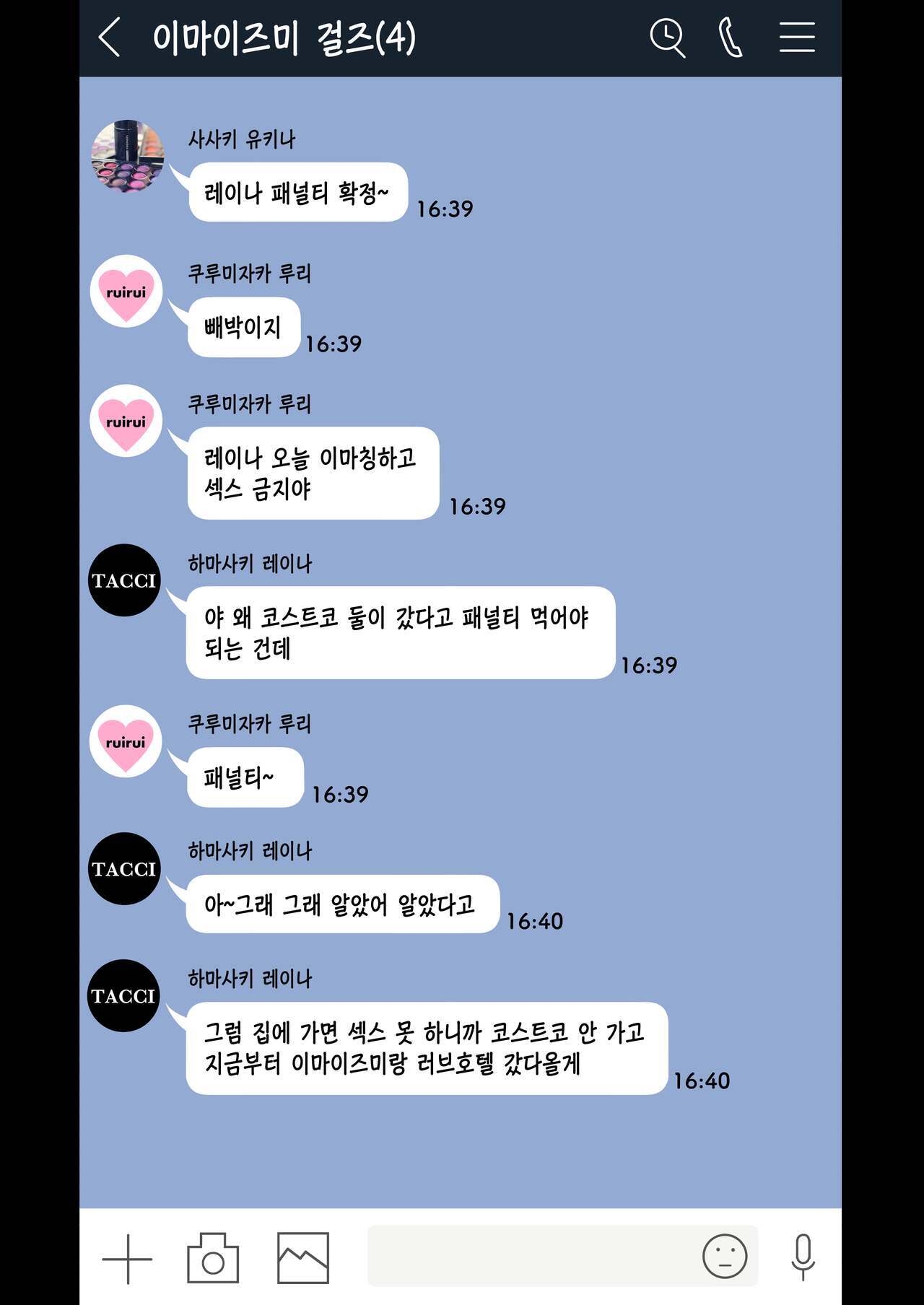Start a voice call
This screenshot has height=1305, width=924.
(731, 38)
